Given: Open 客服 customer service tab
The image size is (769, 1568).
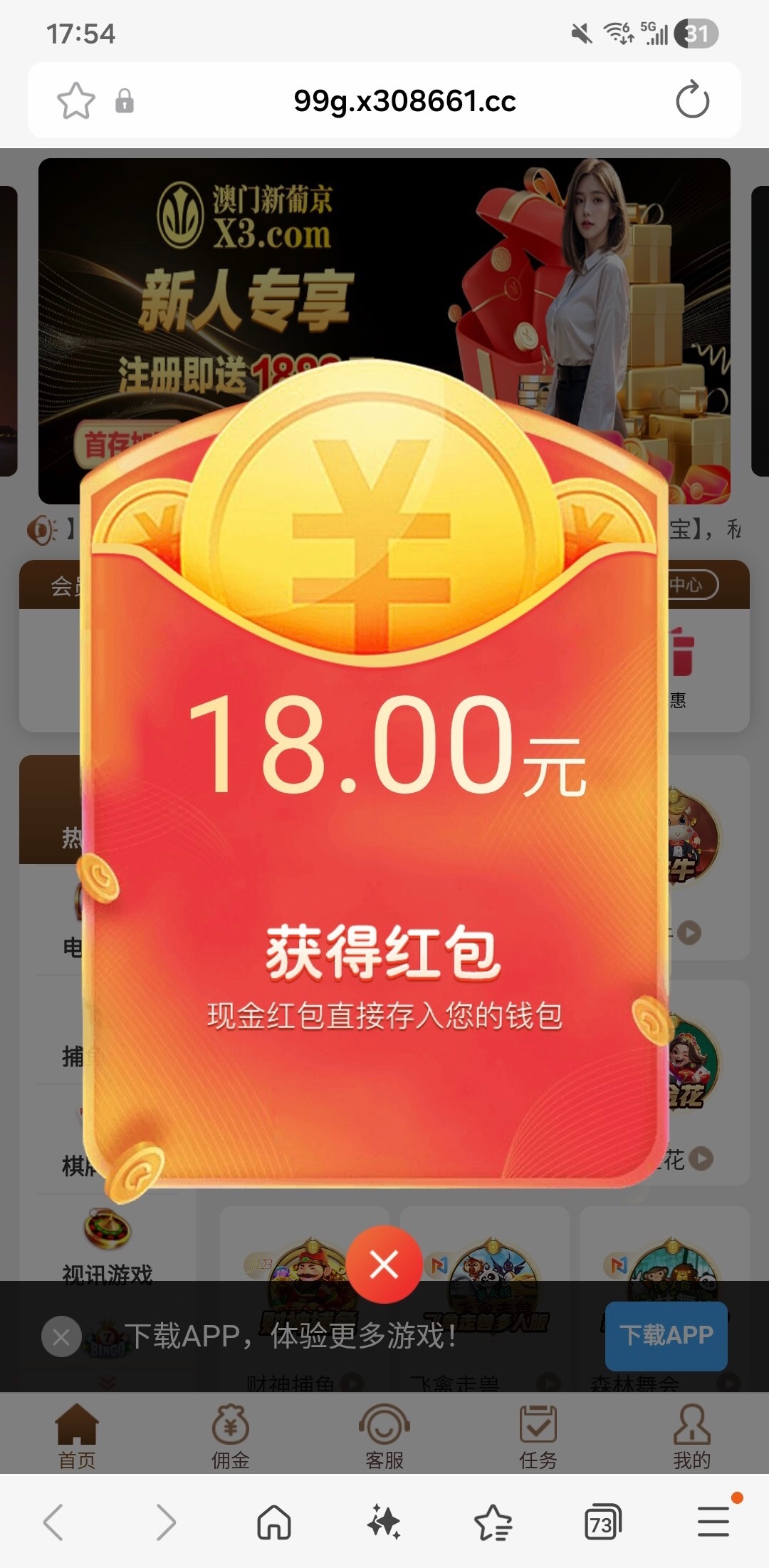Looking at the screenshot, I should pos(384,1436).
